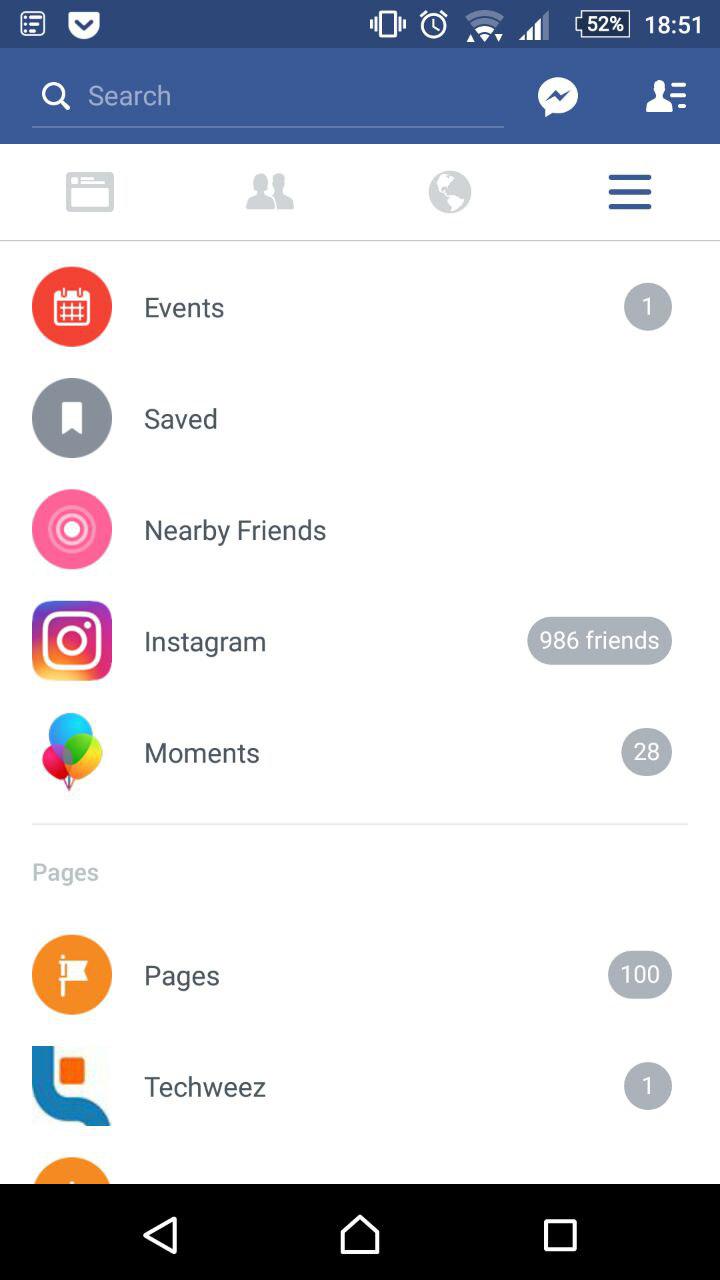The width and height of the screenshot is (720, 1280).
Task: Open the Techweez page
Action: coord(360,1086)
